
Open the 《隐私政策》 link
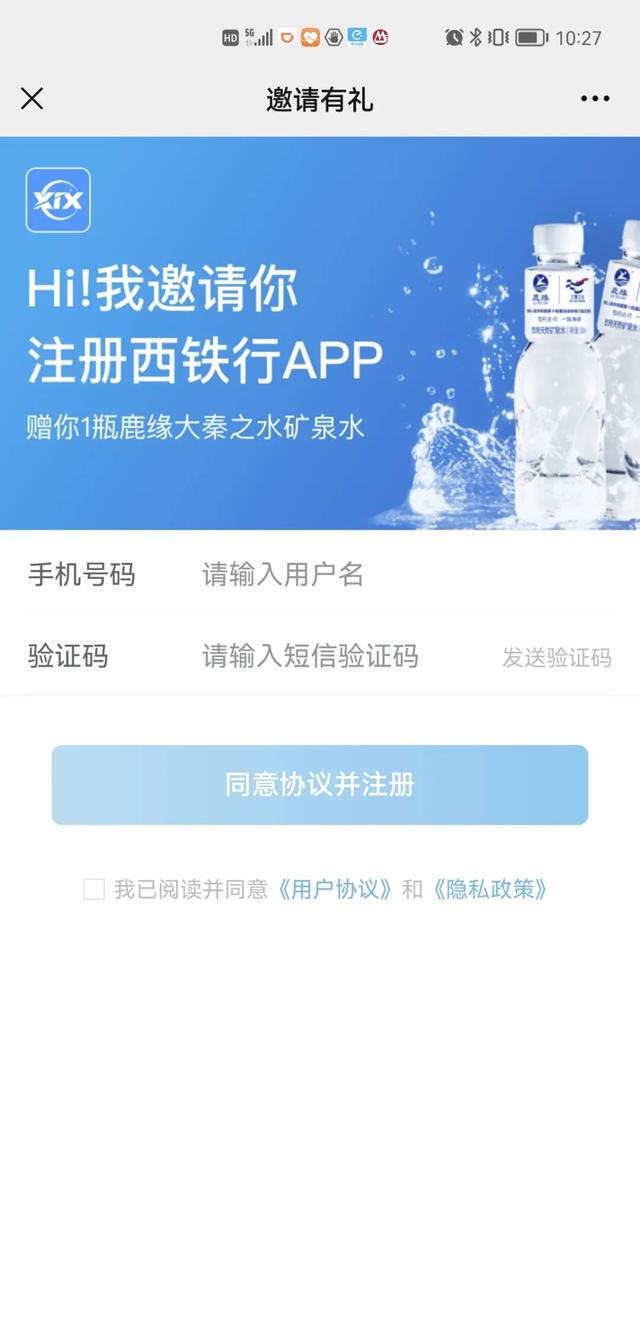(490, 889)
